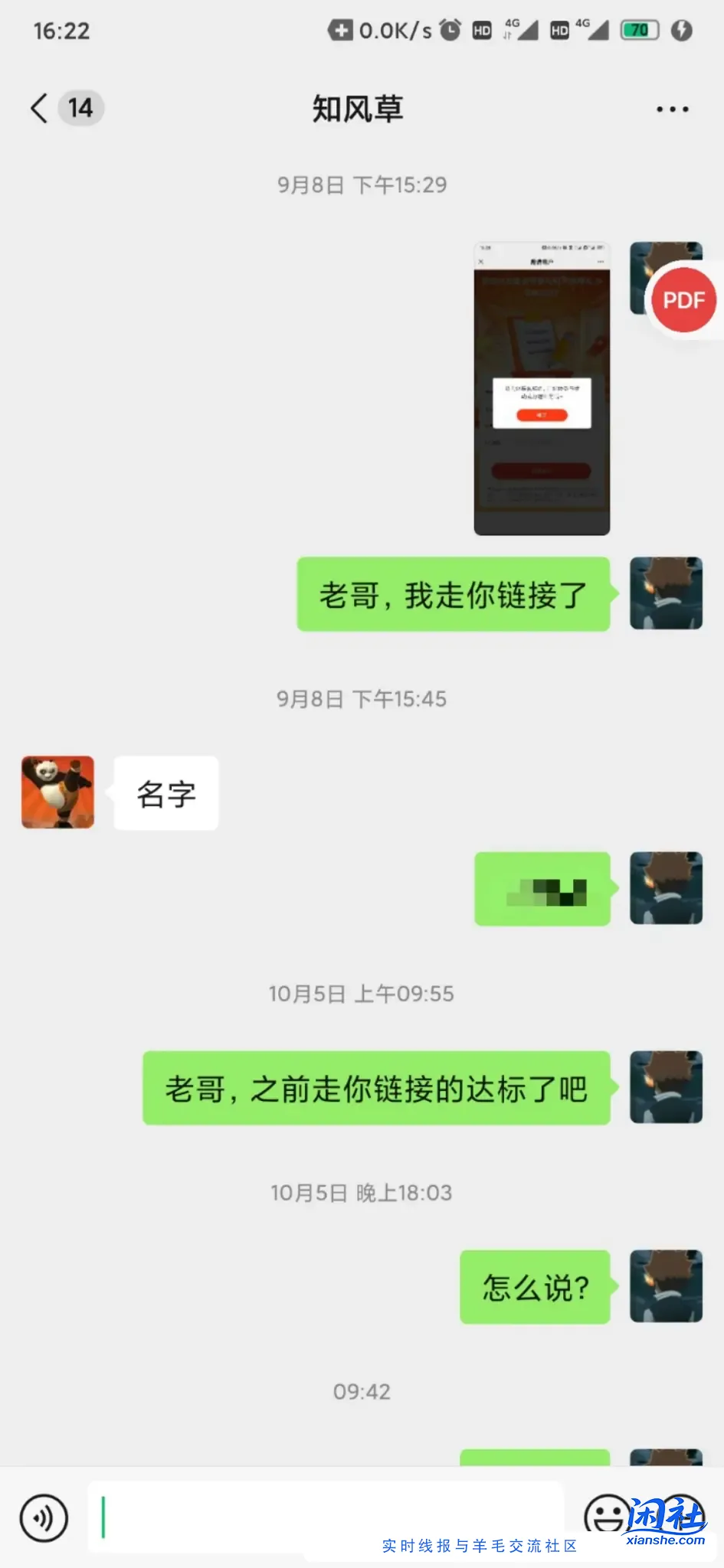Screen dimensions: 724x1568
Task: Open the chat's three-dot menu
Action: pos(672,109)
